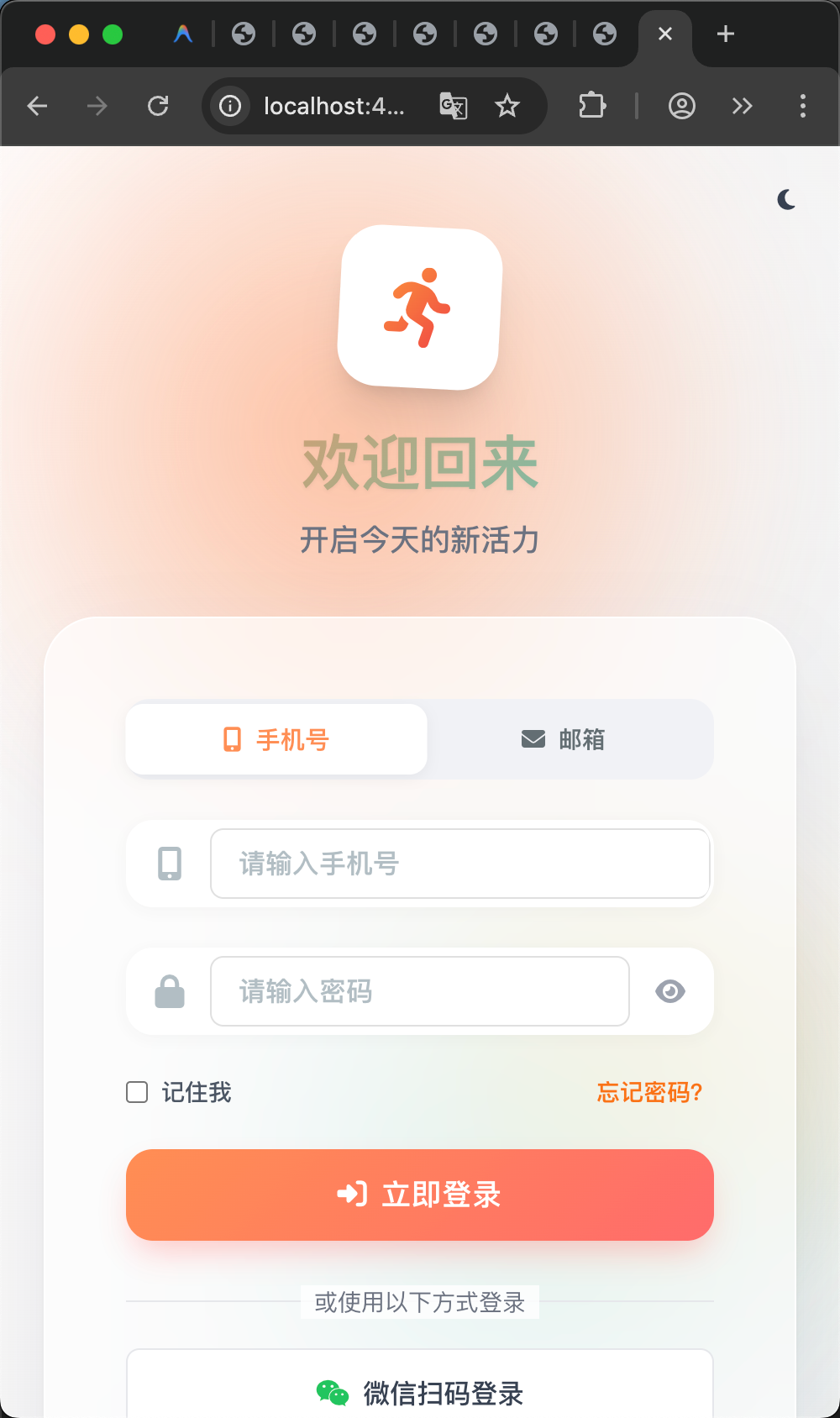The image size is (840, 1418).
Task: Open the browser profile account menu
Action: point(682,106)
